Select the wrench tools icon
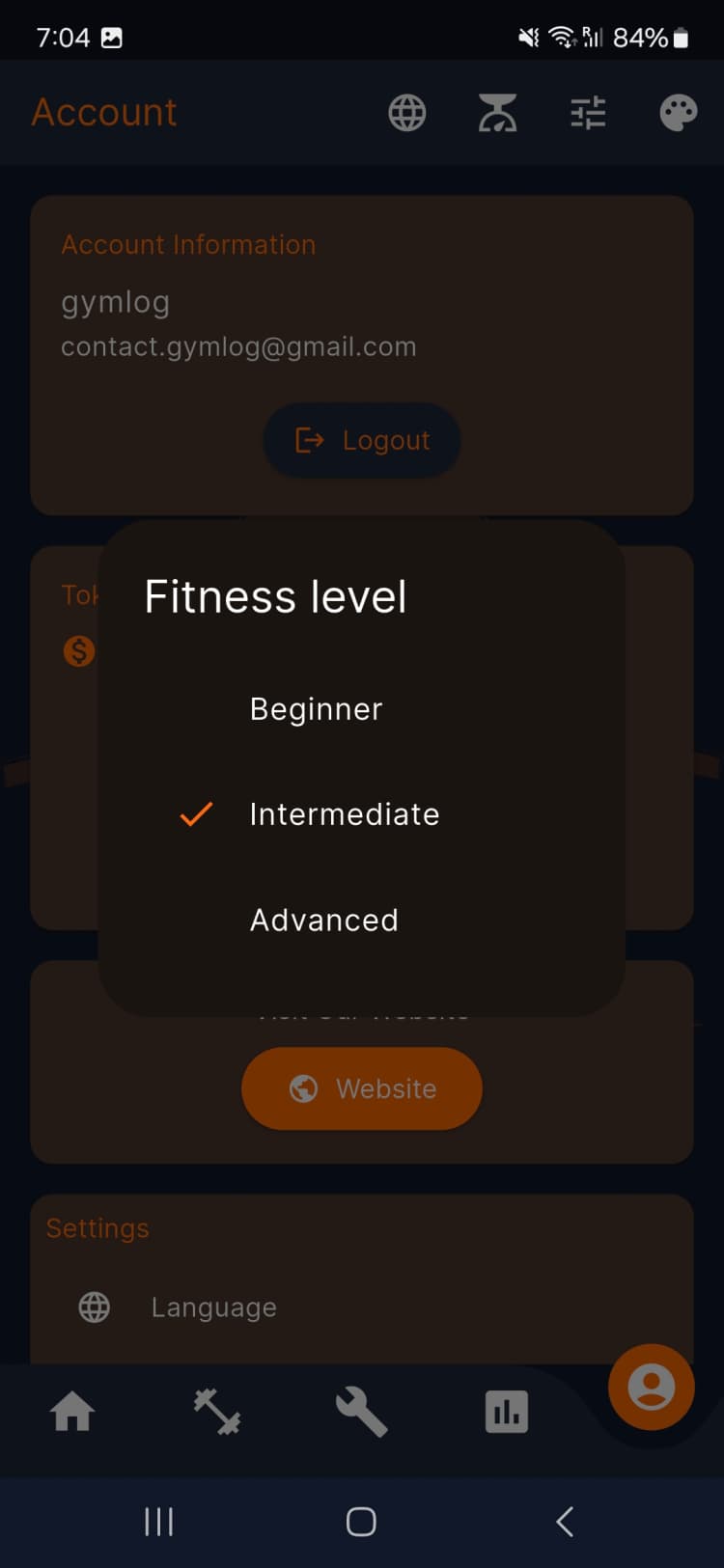This screenshot has height=1568, width=724. [x=362, y=1411]
